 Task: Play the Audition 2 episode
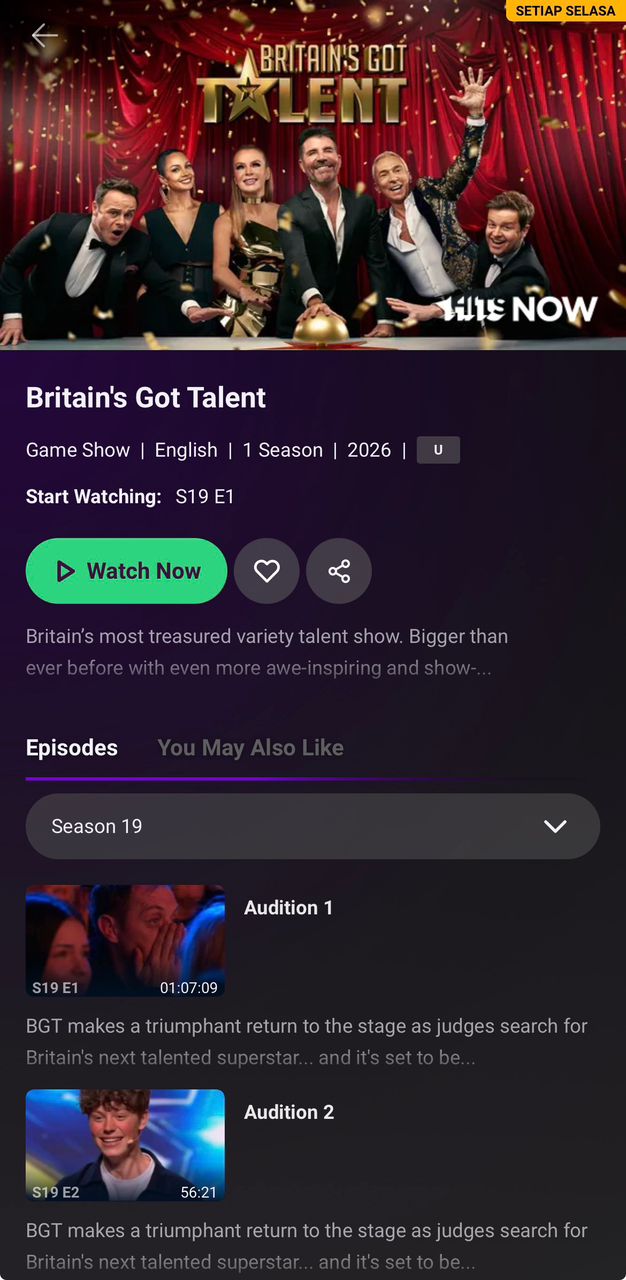(x=125, y=1145)
